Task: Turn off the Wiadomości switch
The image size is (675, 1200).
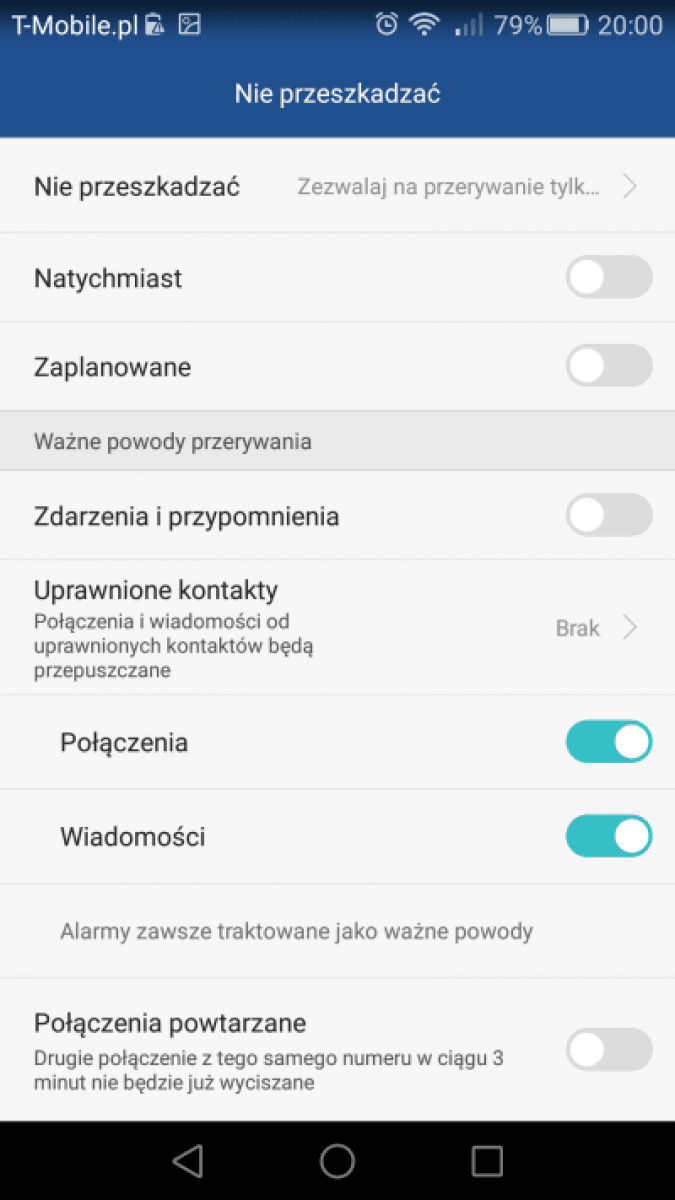Action: 609,836
